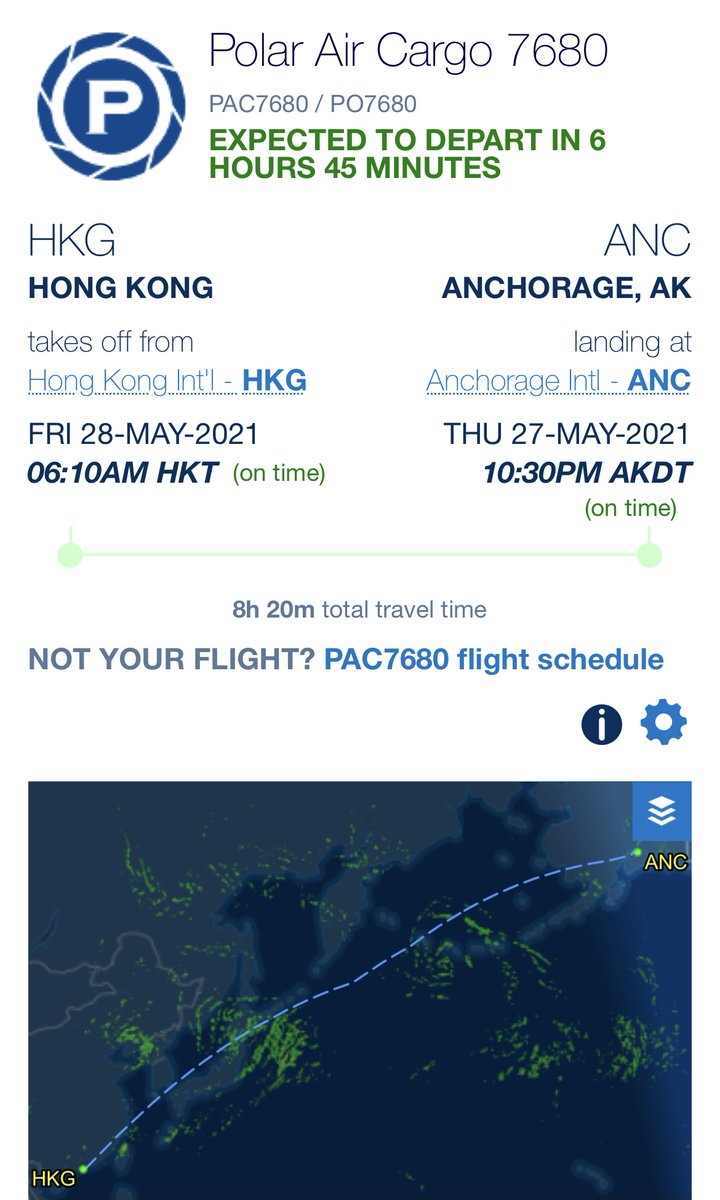Open the Hong Kong Int'l - HKG airport link

167,381
